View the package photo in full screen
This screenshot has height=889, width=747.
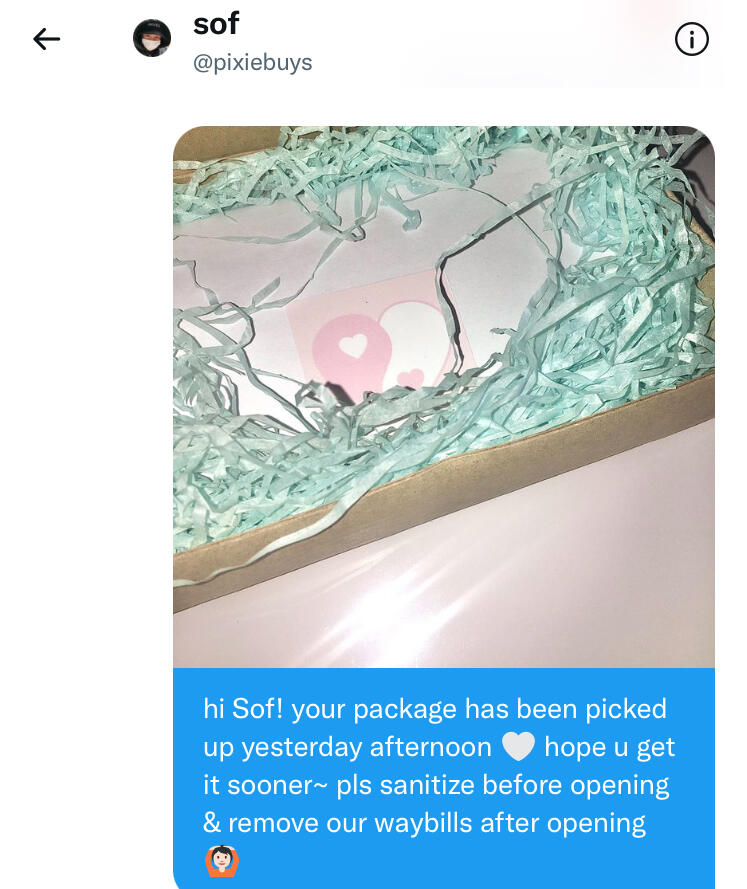443,397
